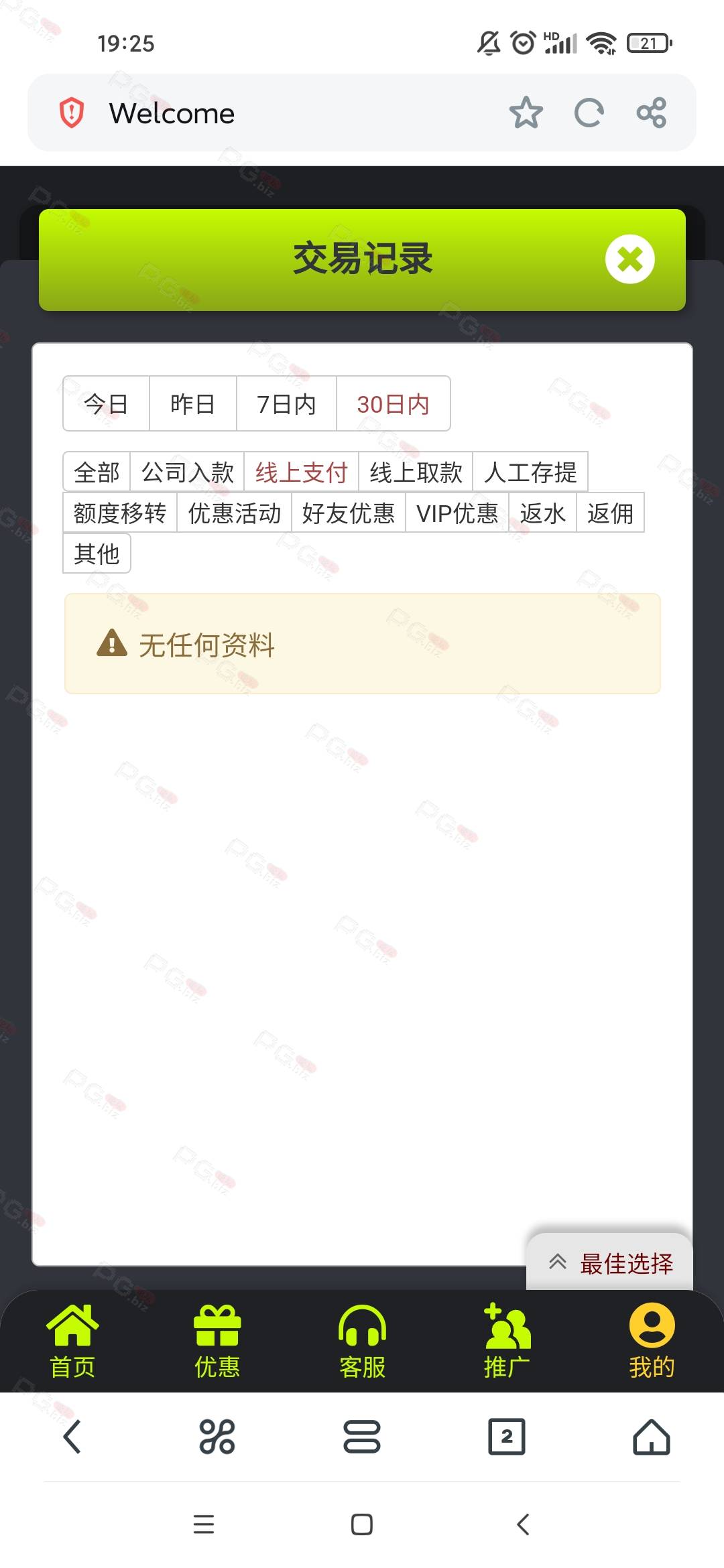This screenshot has width=724, height=1568.
Task: Close the 交易记录 dialog
Action: point(629,259)
